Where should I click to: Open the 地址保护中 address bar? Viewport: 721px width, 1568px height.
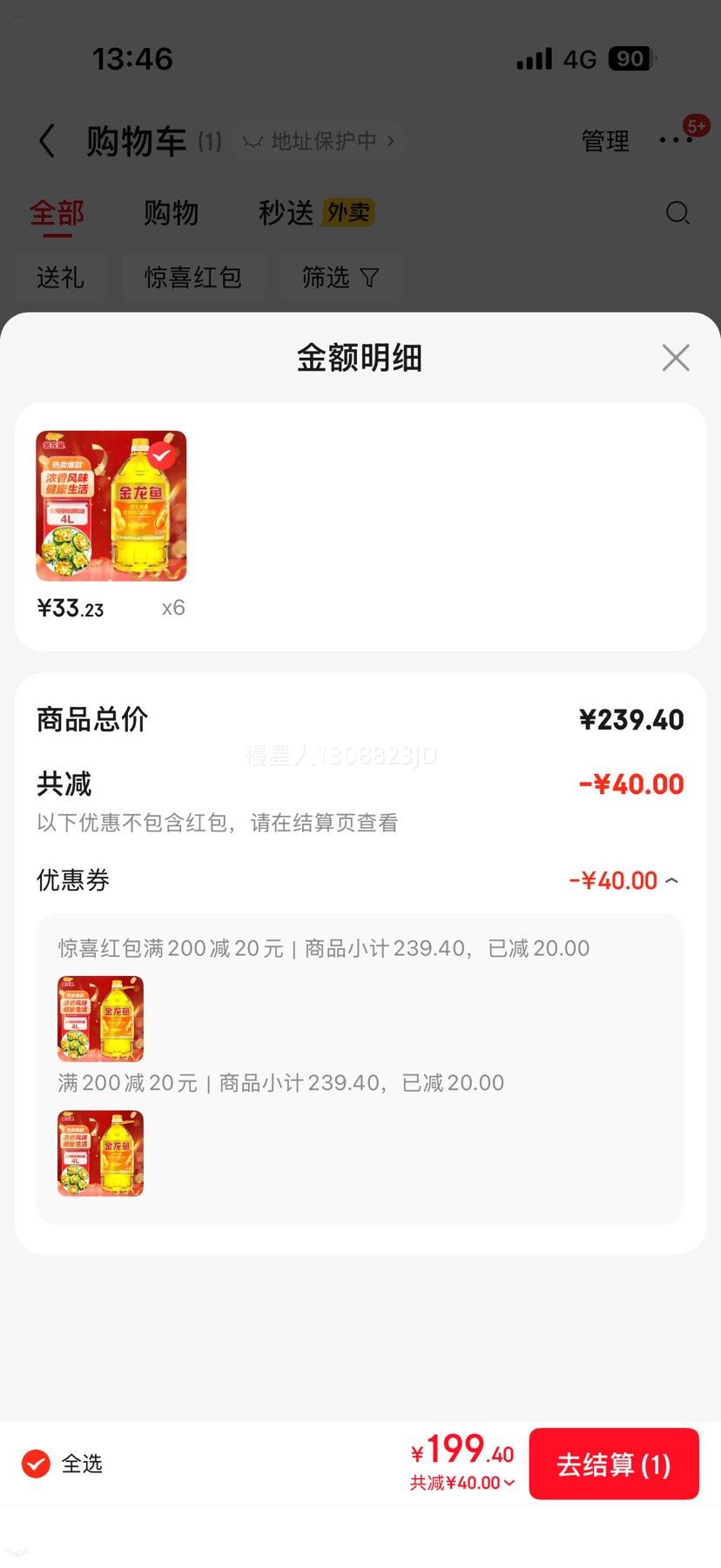(318, 141)
